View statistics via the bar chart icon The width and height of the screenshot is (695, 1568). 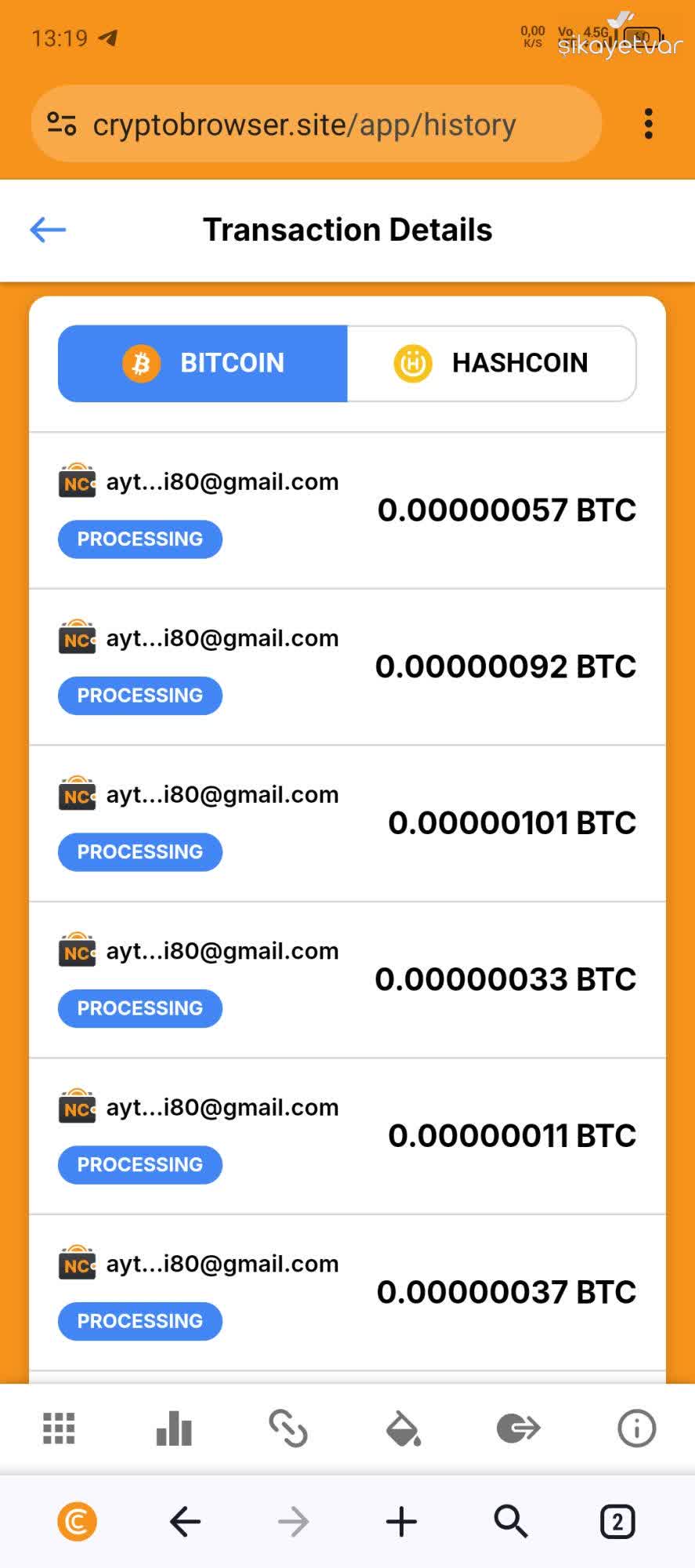[173, 1428]
